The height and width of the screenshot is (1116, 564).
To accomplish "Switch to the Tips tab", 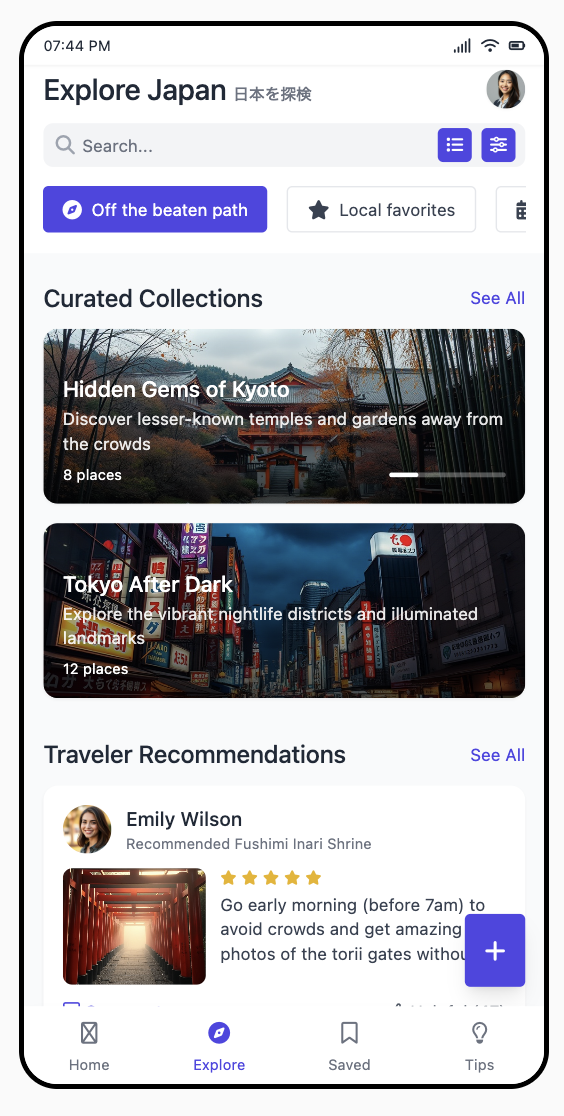I will click(x=479, y=1046).
